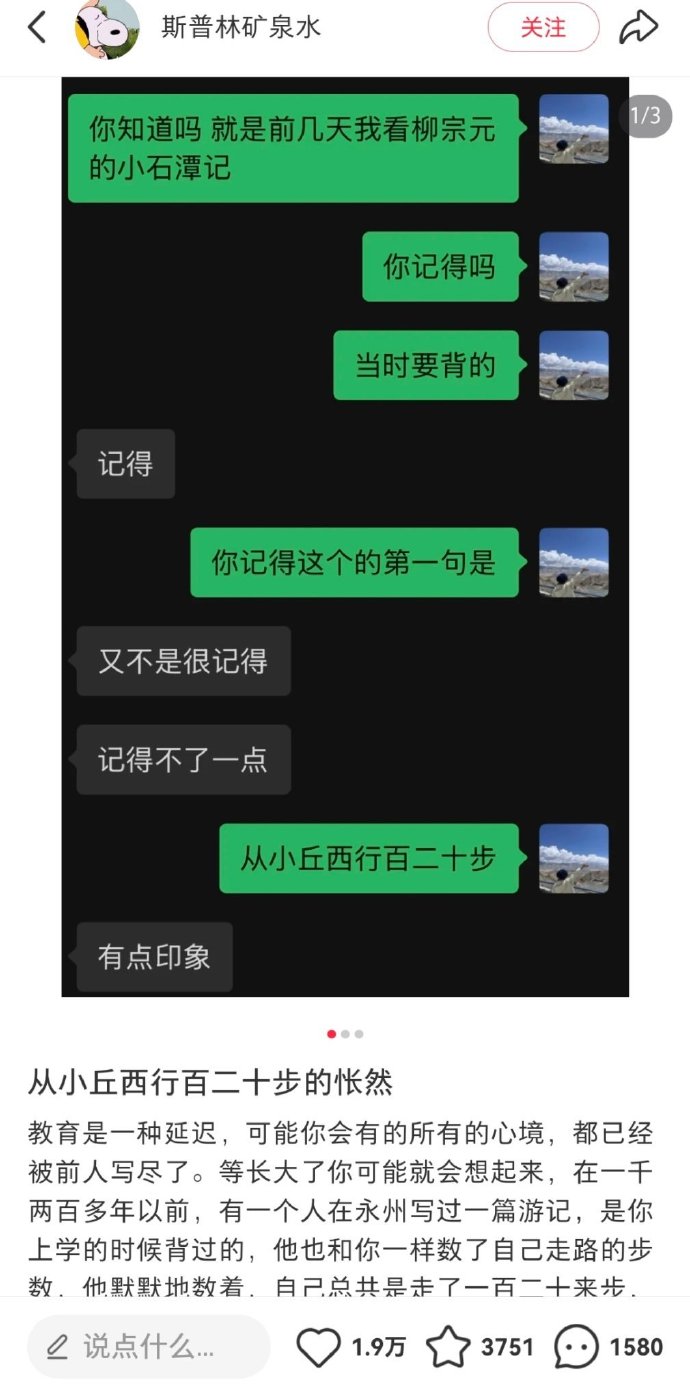The height and width of the screenshot is (1396, 690).
Task: Open the comments section
Action: 577,1347
